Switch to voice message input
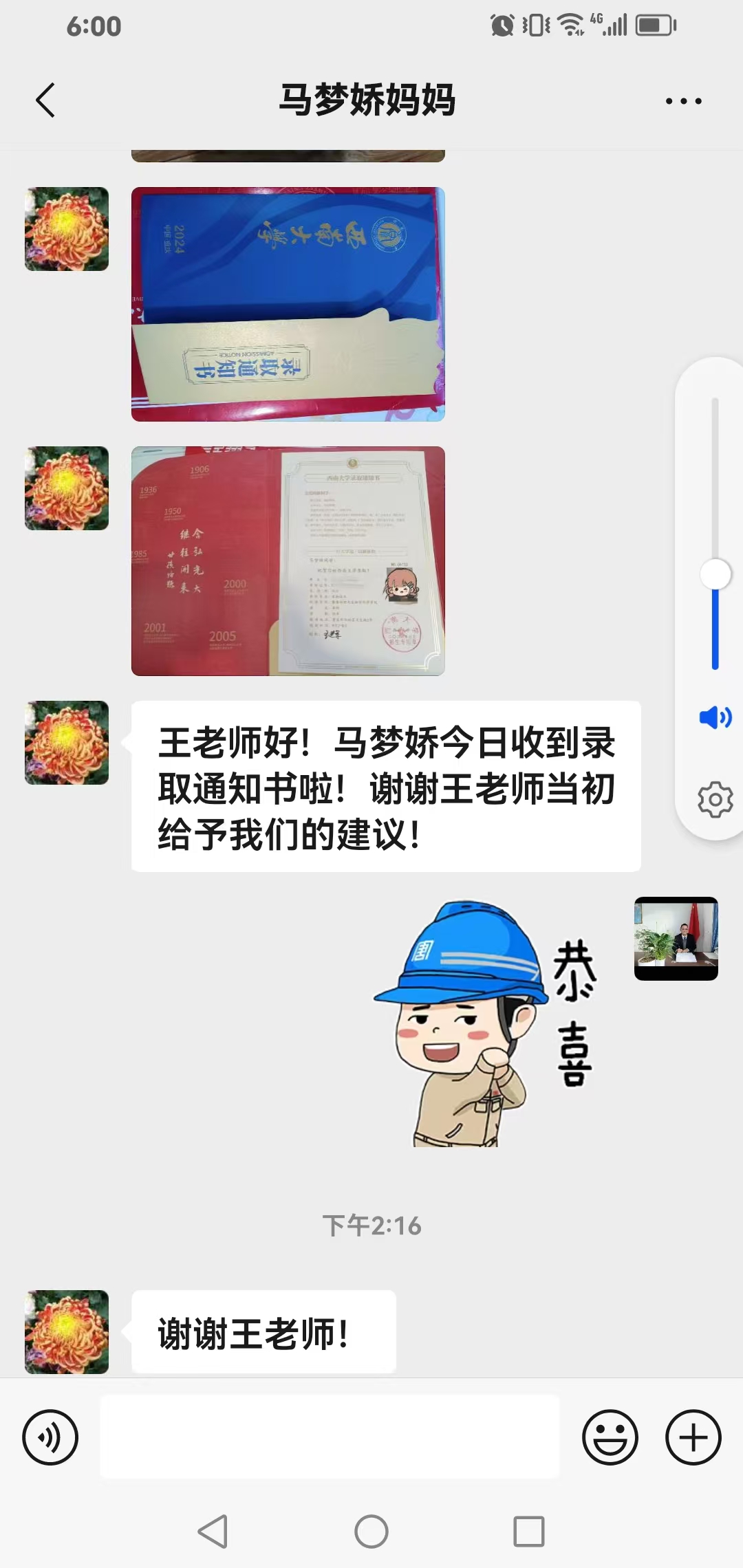 coord(50,1437)
